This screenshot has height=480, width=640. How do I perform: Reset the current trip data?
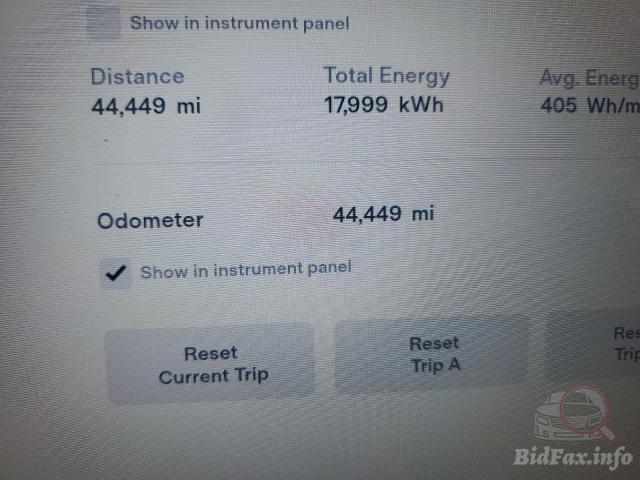coord(212,364)
